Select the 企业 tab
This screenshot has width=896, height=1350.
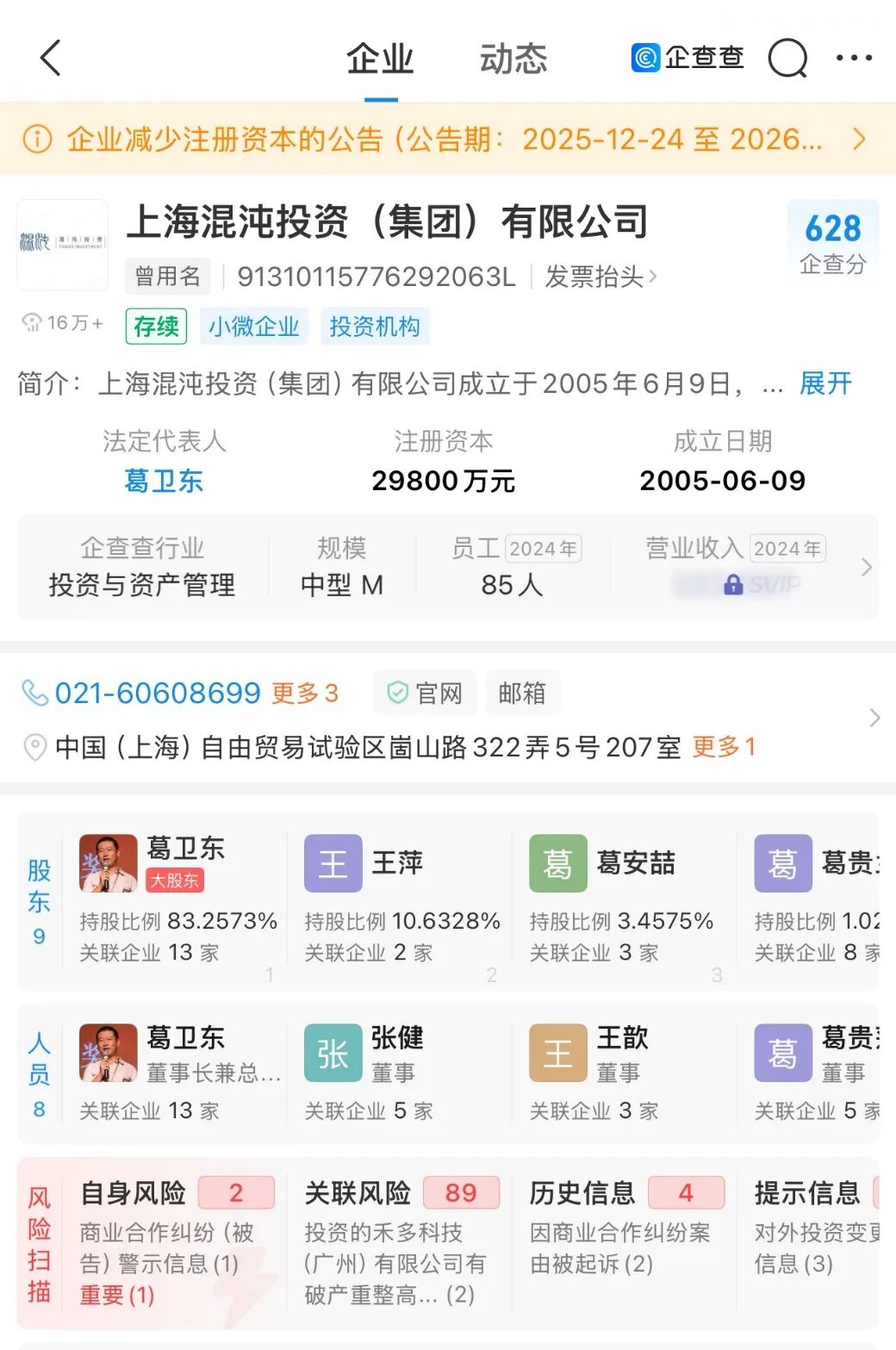pos(379,59)
